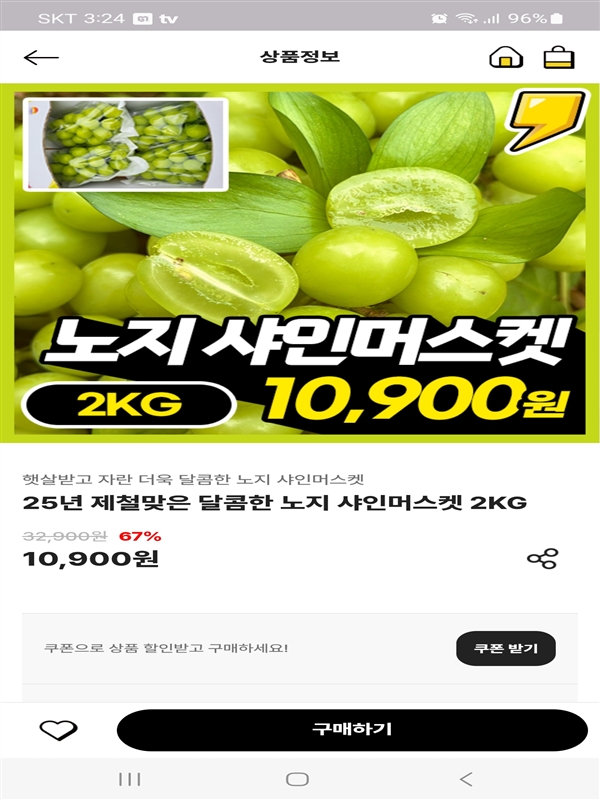600x800 pixels.
Task: Tap the 쿠폰 받기 coupon button
Action: point(505,648)
